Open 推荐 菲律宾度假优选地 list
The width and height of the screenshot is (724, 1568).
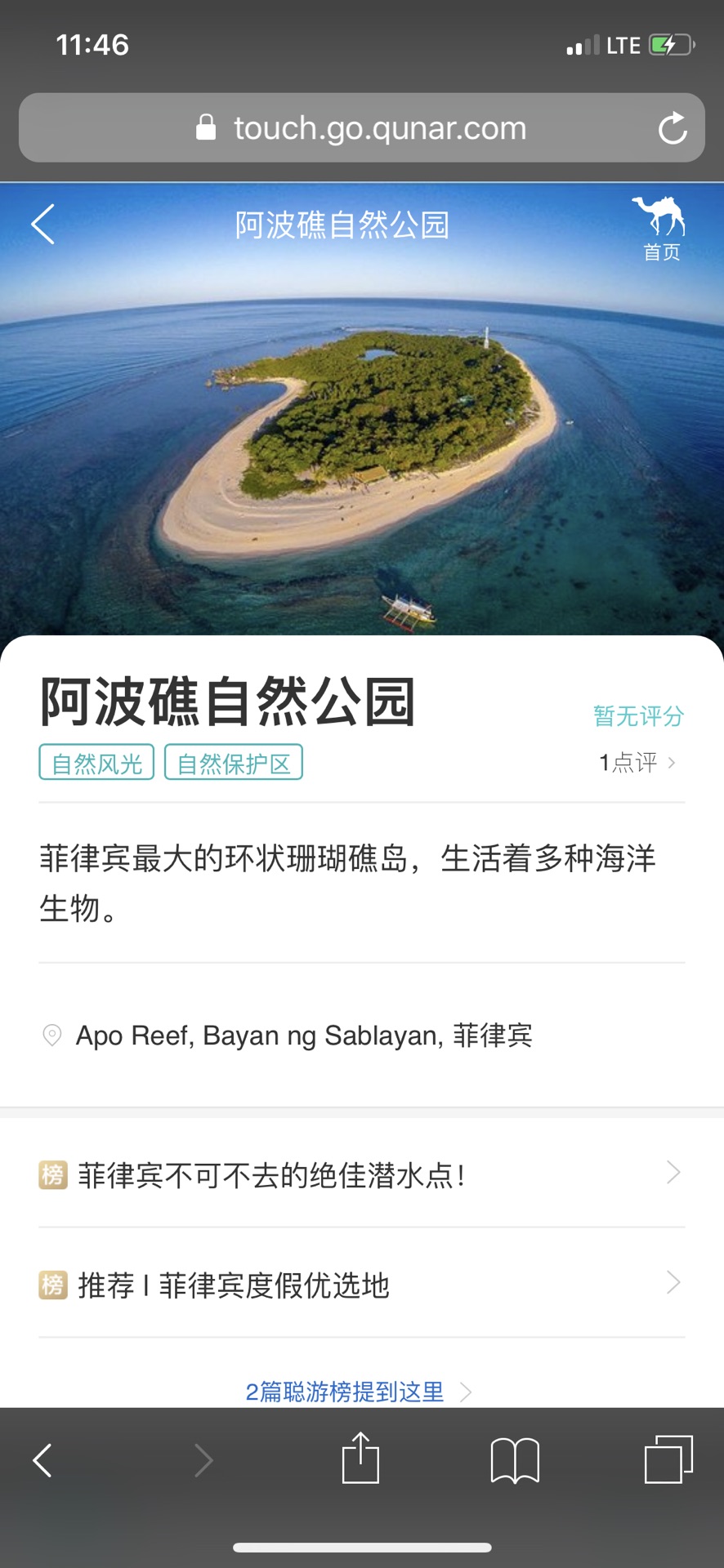click(360, 1285)
